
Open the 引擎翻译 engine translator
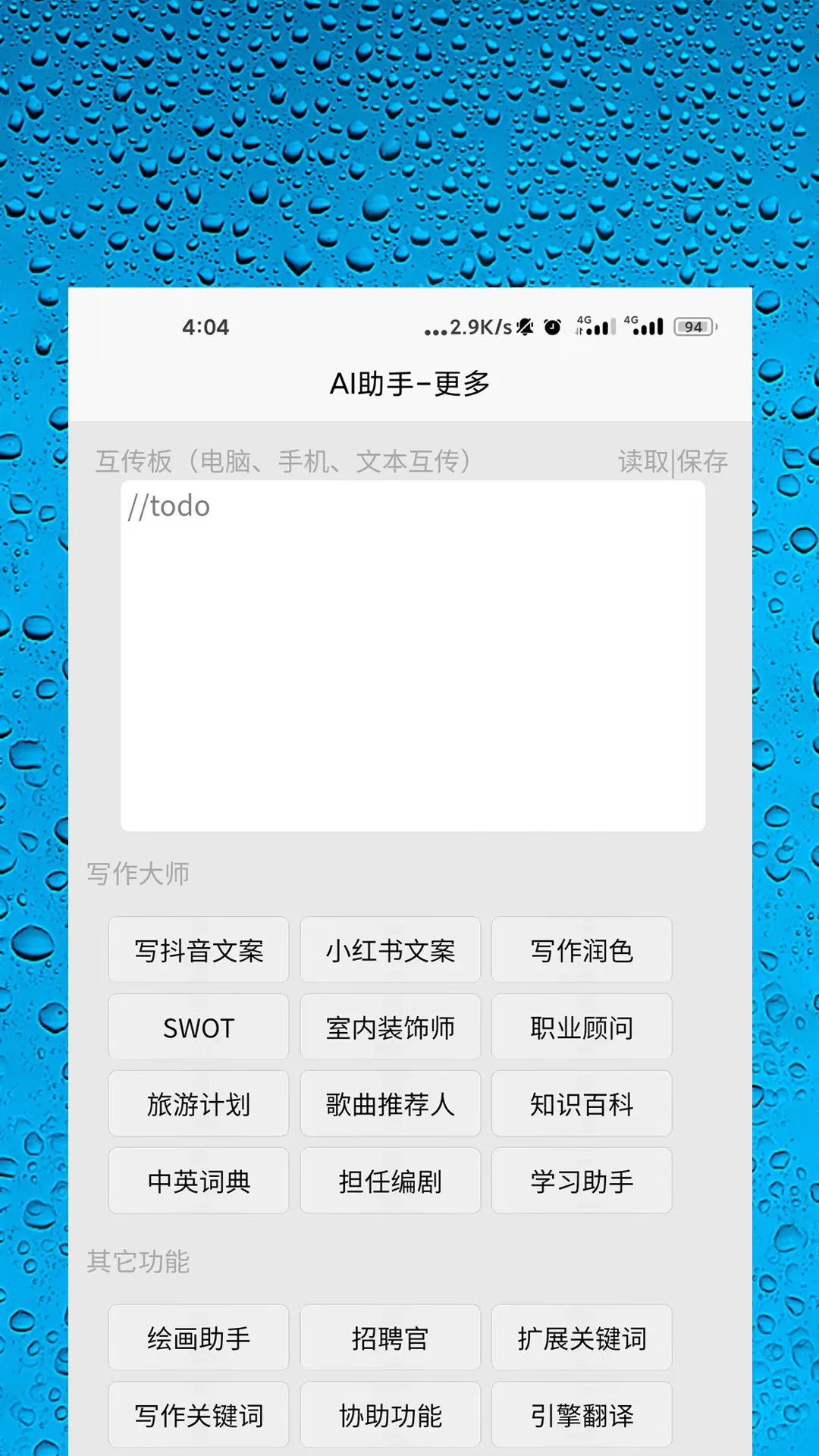point(582,1414)
